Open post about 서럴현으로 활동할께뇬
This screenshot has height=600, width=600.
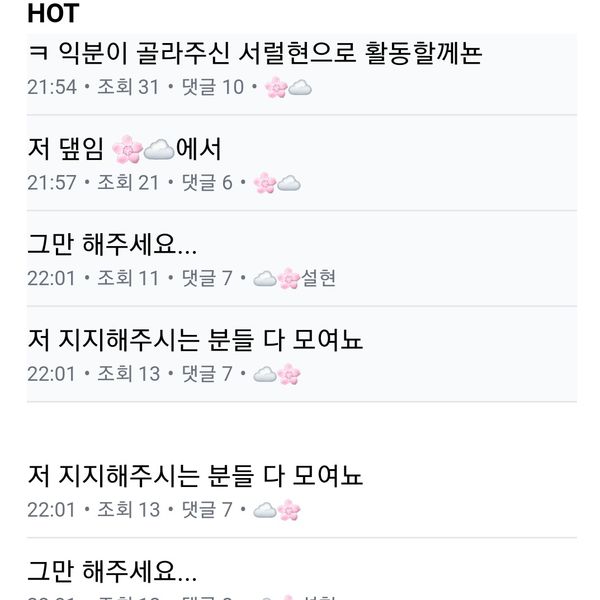255,54
